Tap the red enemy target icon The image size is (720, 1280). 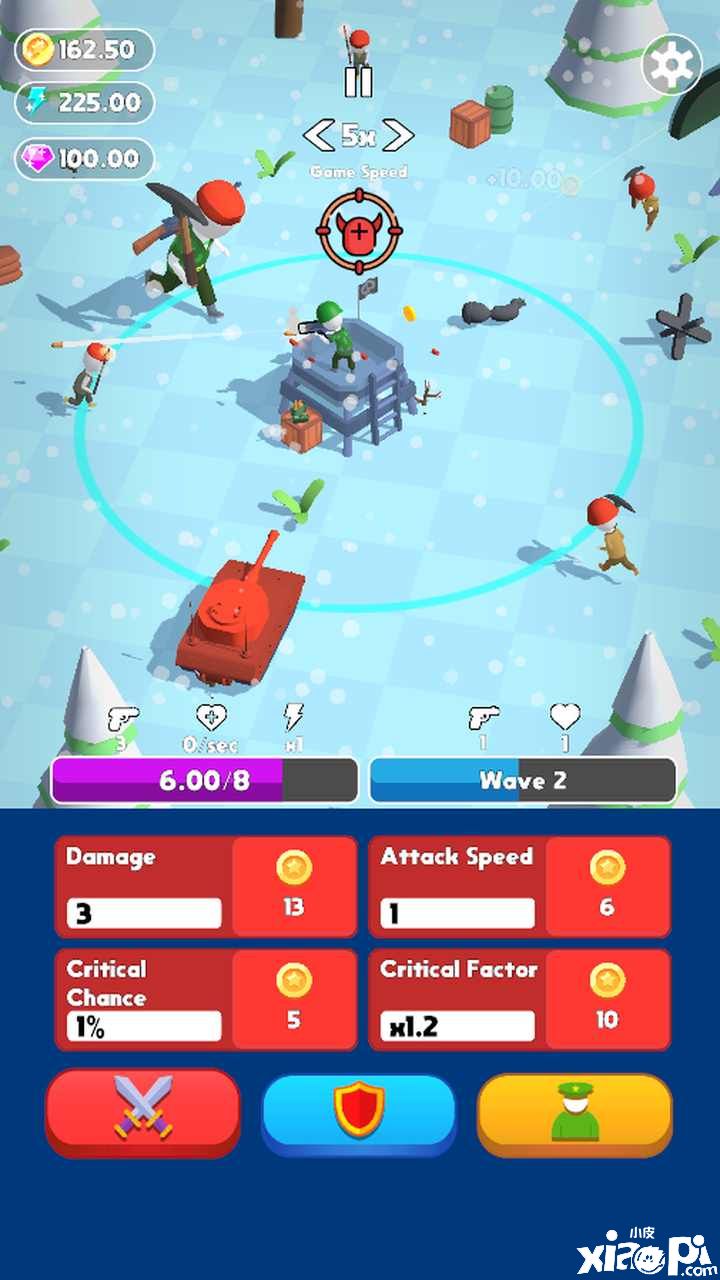pos(358,231)
